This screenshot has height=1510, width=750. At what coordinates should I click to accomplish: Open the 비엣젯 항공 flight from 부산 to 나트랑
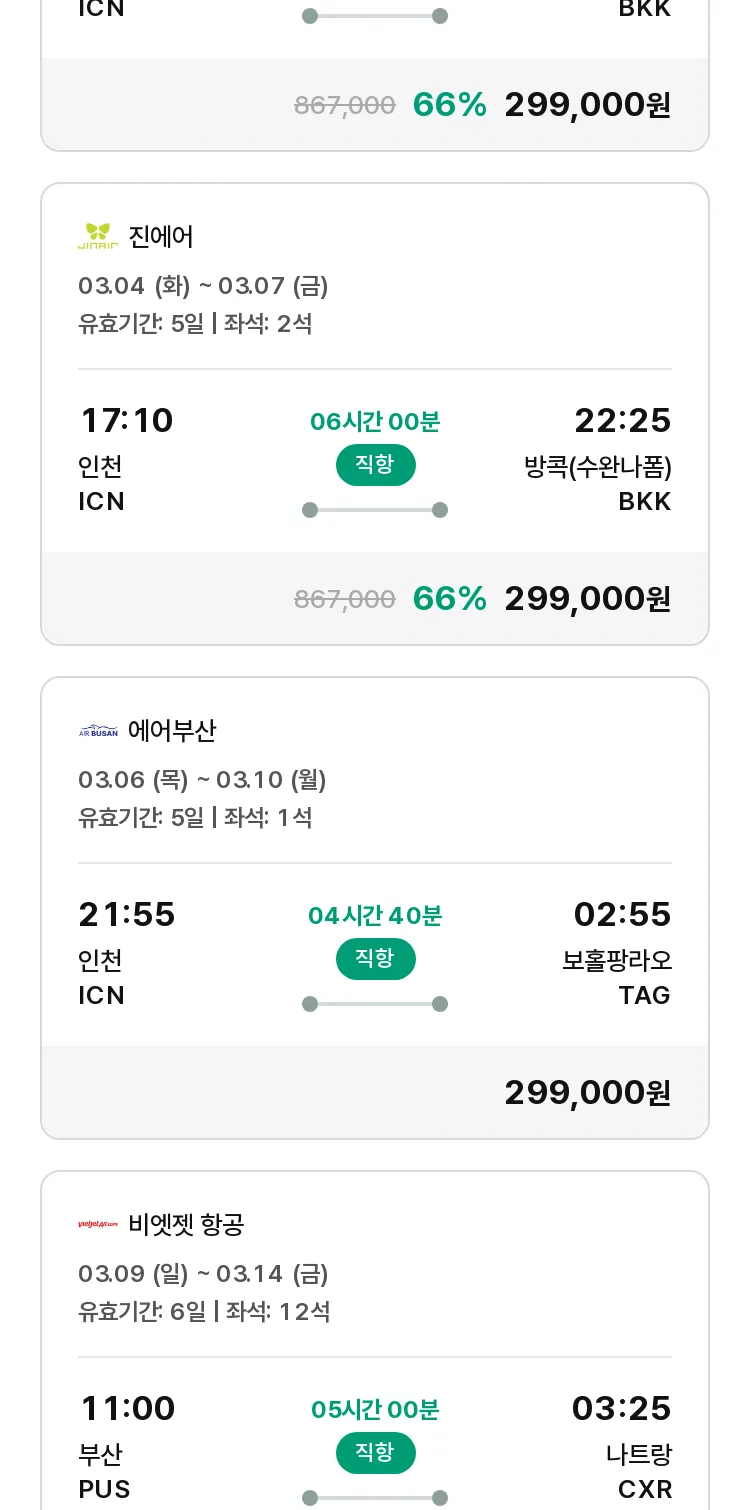(375, 1340)
